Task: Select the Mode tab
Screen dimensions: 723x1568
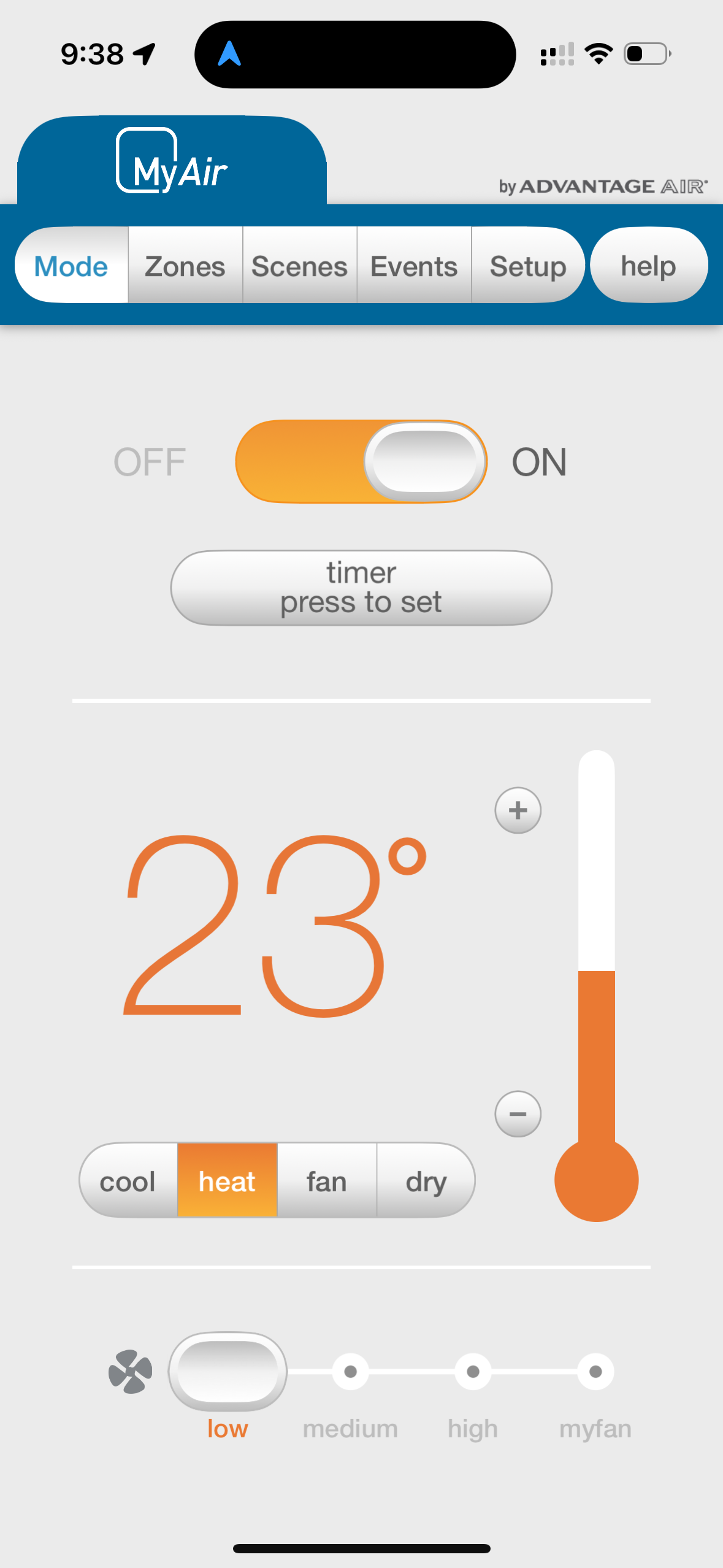Action: [71, 266]
